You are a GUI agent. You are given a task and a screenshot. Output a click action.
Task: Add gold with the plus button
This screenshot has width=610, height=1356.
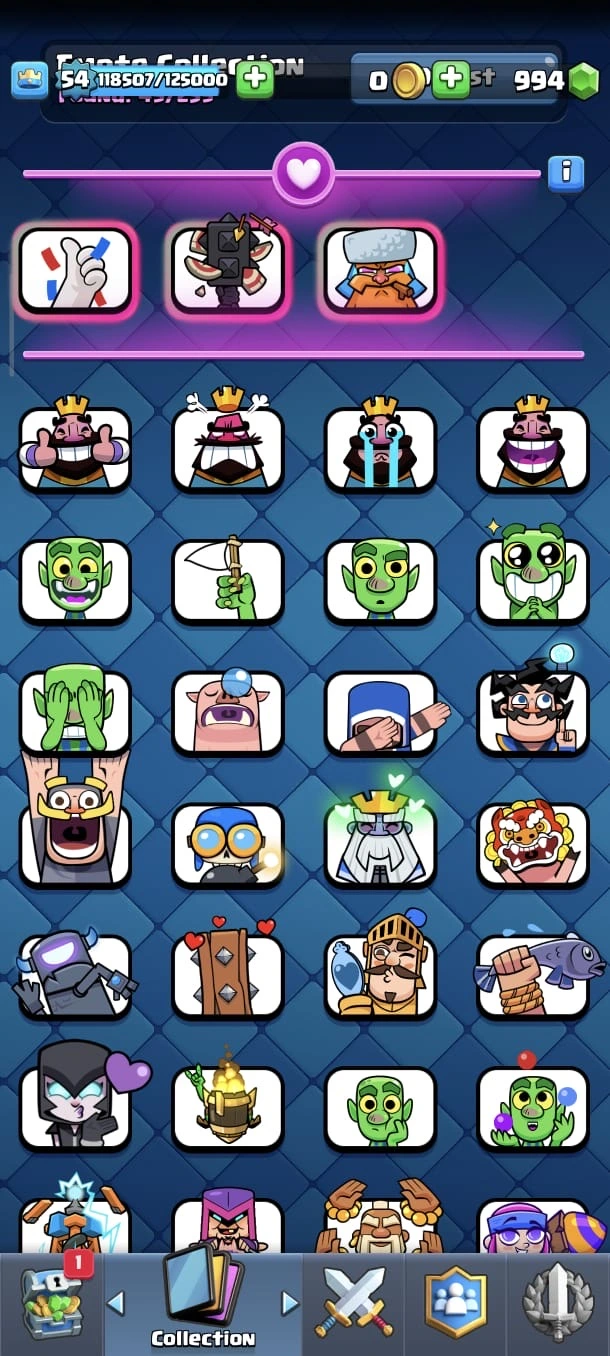[x=451, y=80]
